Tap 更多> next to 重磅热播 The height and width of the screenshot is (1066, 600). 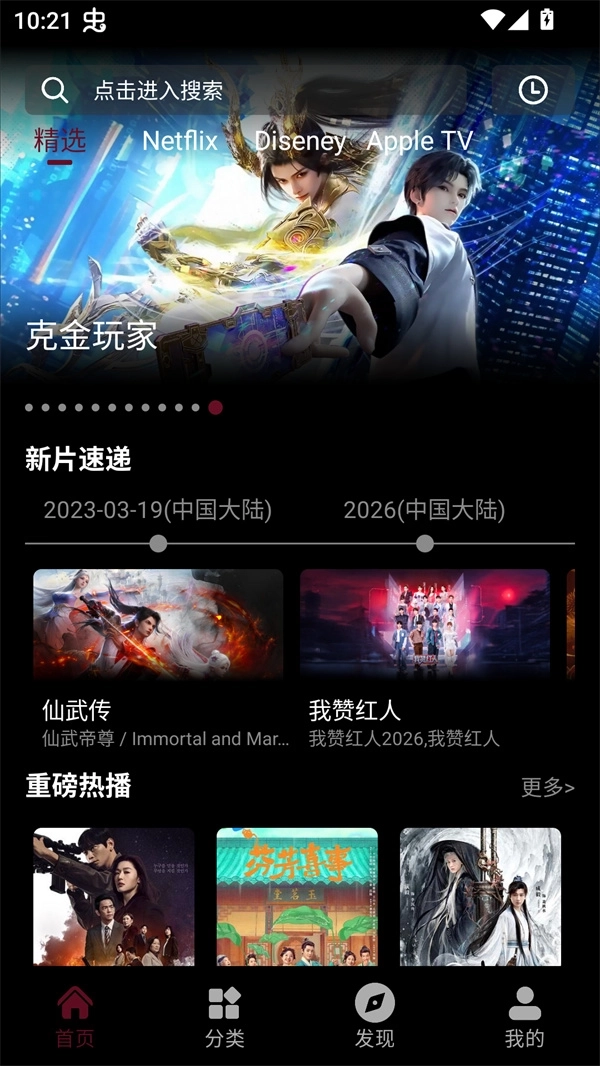pyautogui.click(x=548, y=788)
